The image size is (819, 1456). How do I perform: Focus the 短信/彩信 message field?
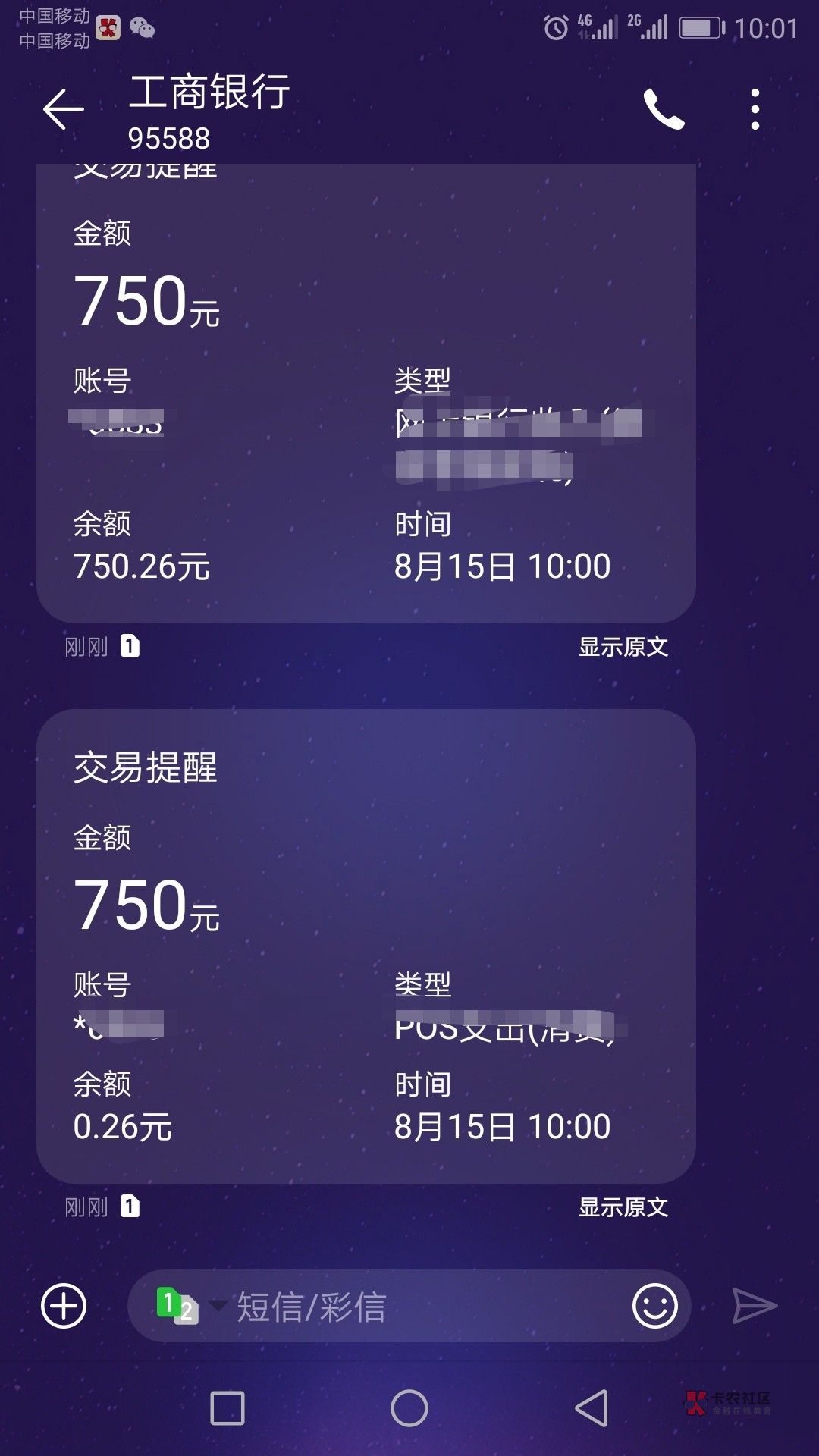(x=425, y=1307)
